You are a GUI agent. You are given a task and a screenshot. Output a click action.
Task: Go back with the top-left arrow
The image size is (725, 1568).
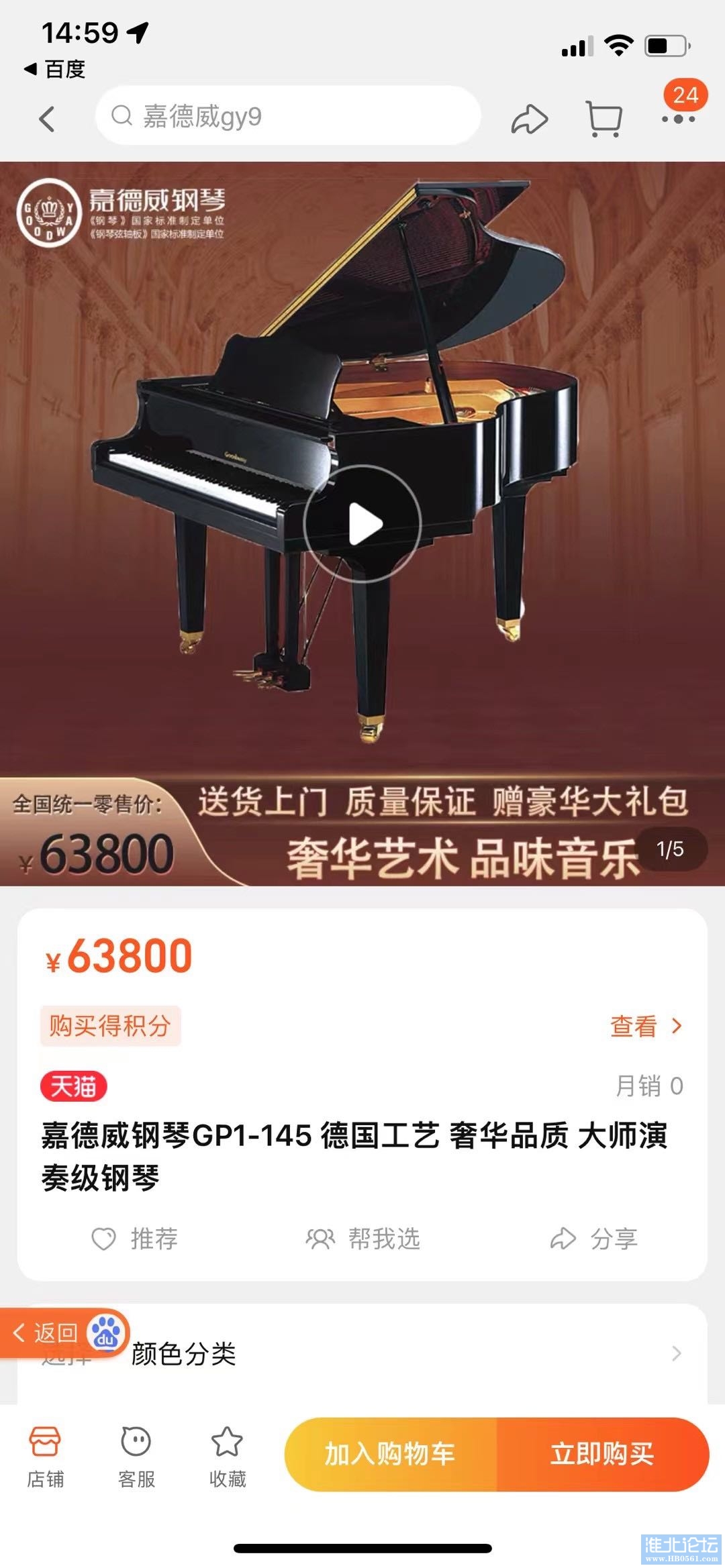(47, 119)
